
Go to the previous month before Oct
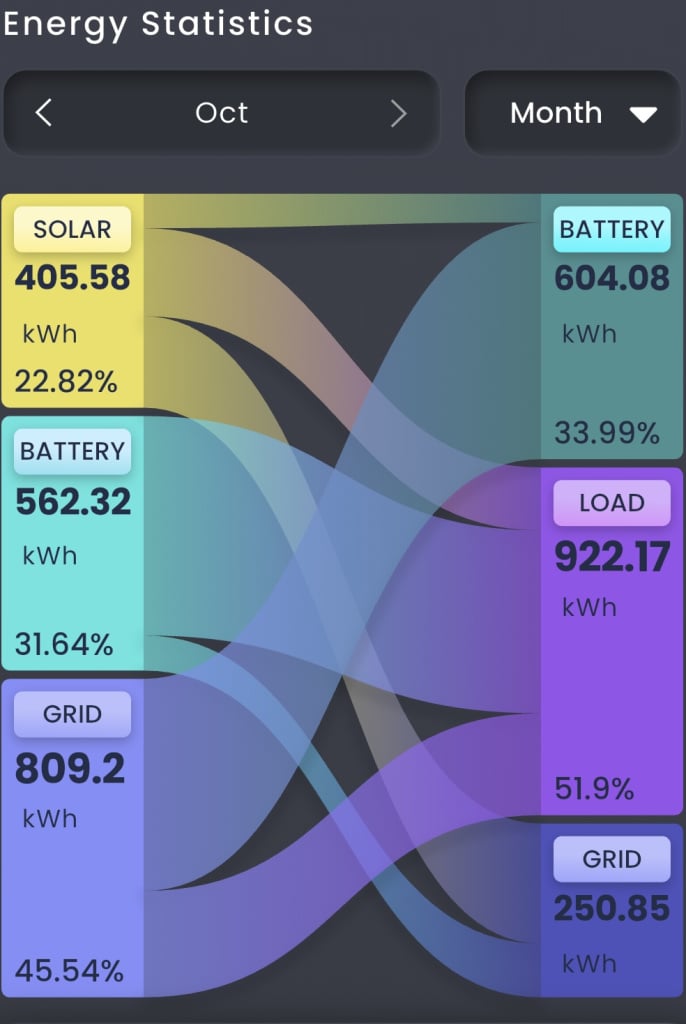[43, 113]
